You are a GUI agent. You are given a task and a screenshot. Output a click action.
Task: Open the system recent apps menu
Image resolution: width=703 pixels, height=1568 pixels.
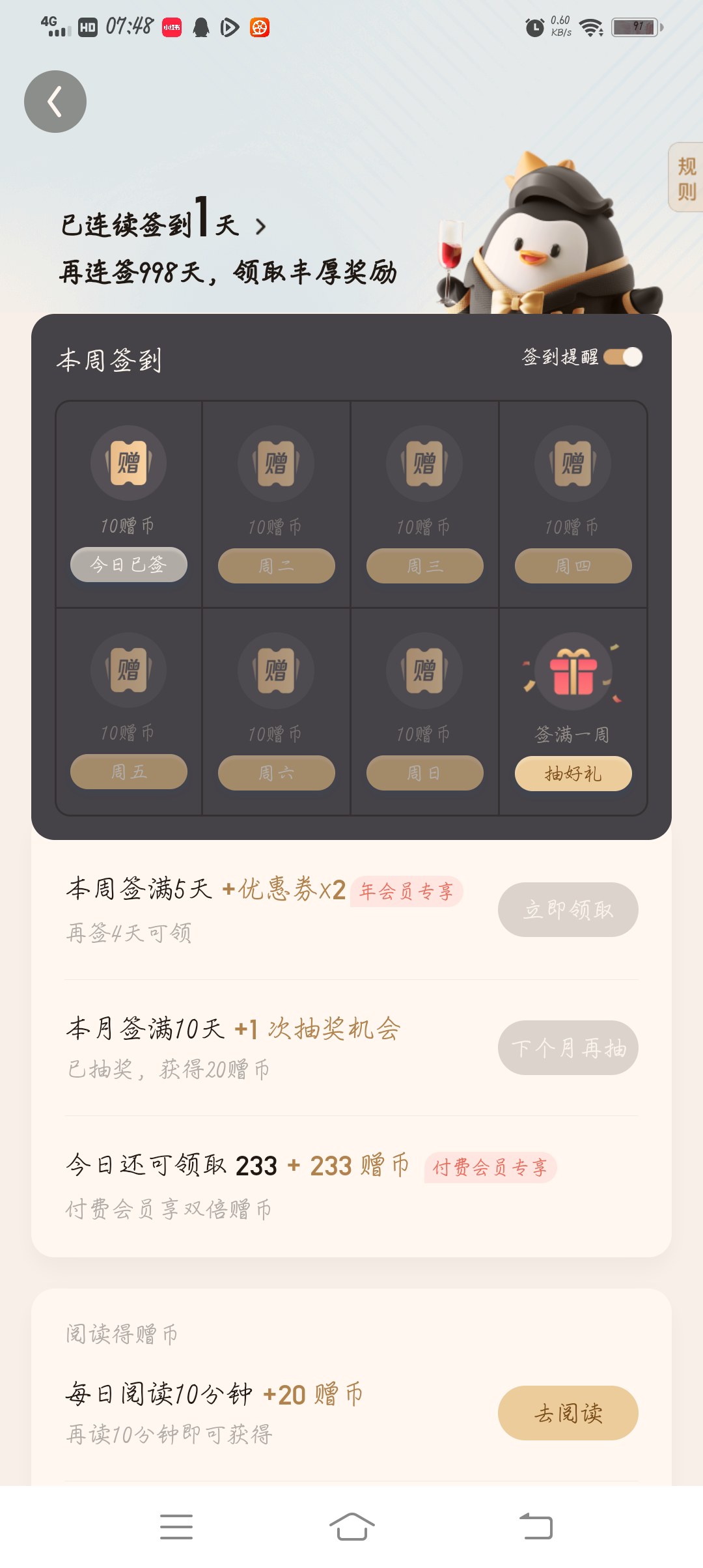pyautogui.click(x=176, y=1527)
